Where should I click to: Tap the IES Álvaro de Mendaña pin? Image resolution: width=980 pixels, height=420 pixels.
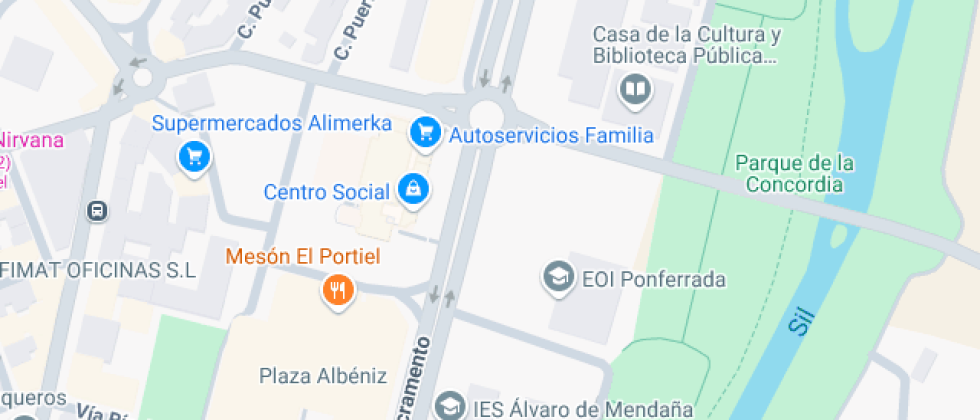[x=449, y=407]
